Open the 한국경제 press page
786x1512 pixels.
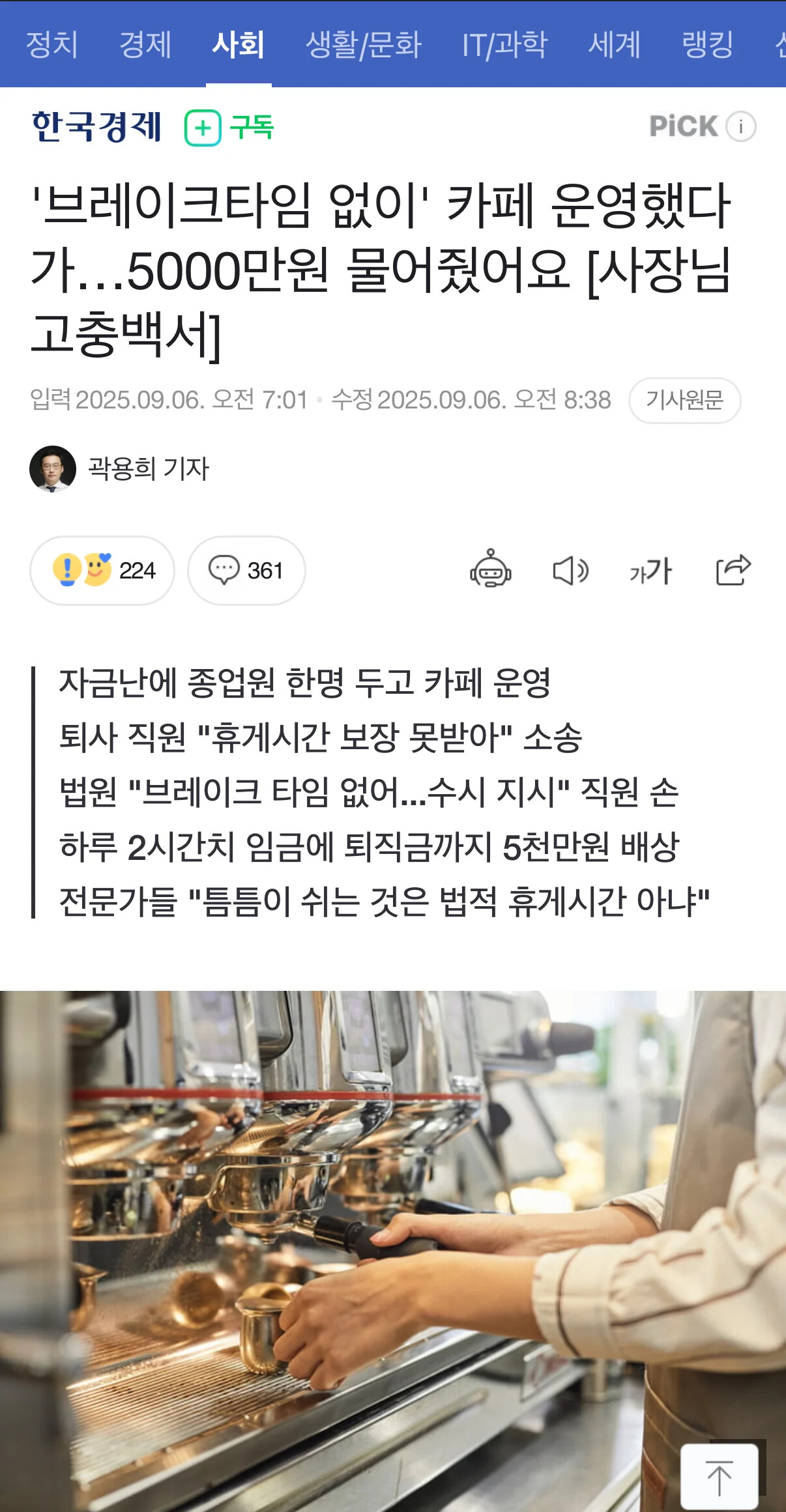pyautogui.click(x=96, y=126)
